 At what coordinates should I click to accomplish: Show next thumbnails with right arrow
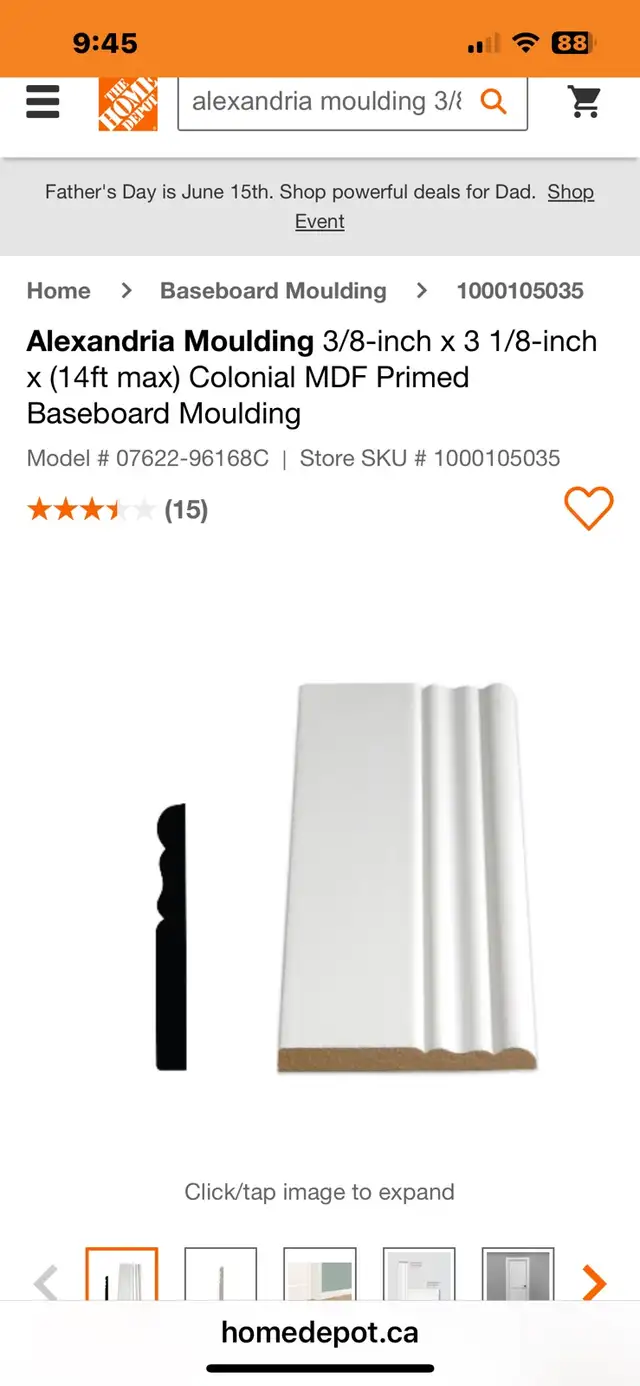[x=595, y=1282]
